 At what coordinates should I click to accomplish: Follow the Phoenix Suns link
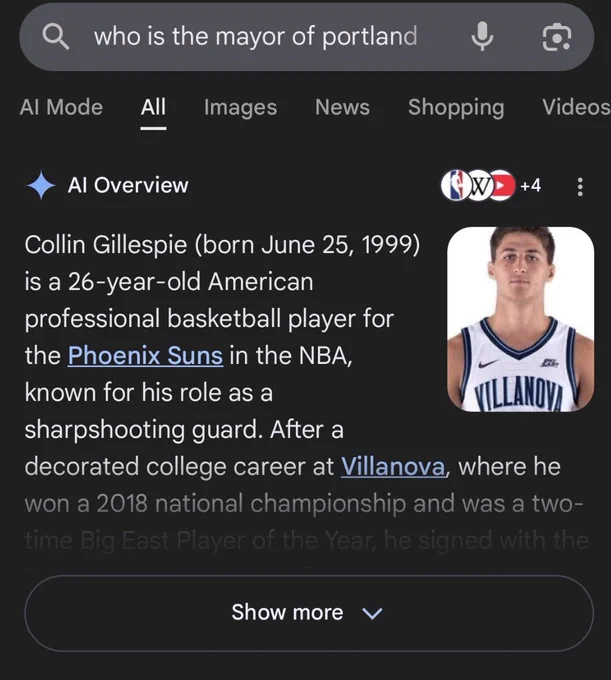pyautogui.click(x=145, y=356)
